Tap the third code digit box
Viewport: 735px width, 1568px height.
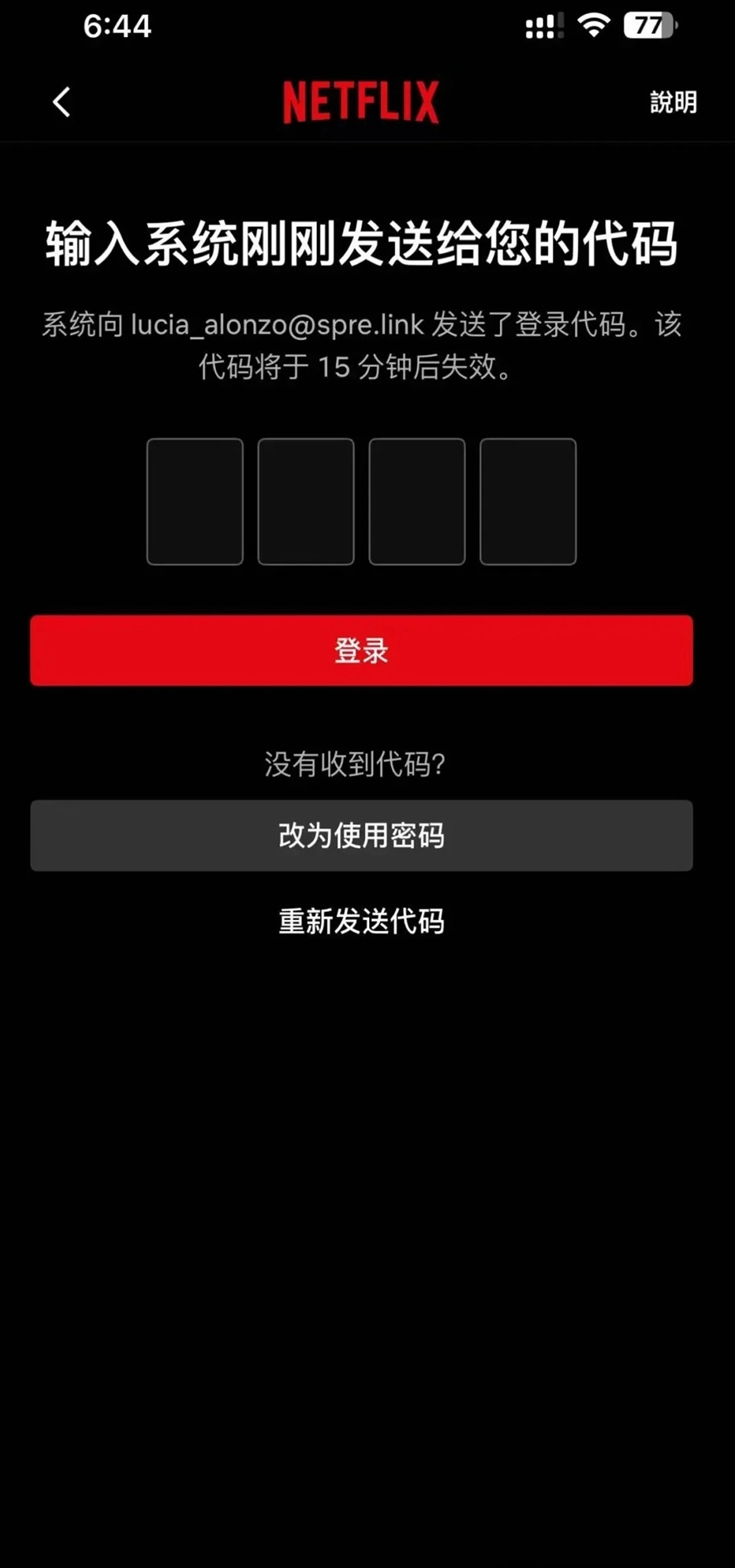coord(417,501)
